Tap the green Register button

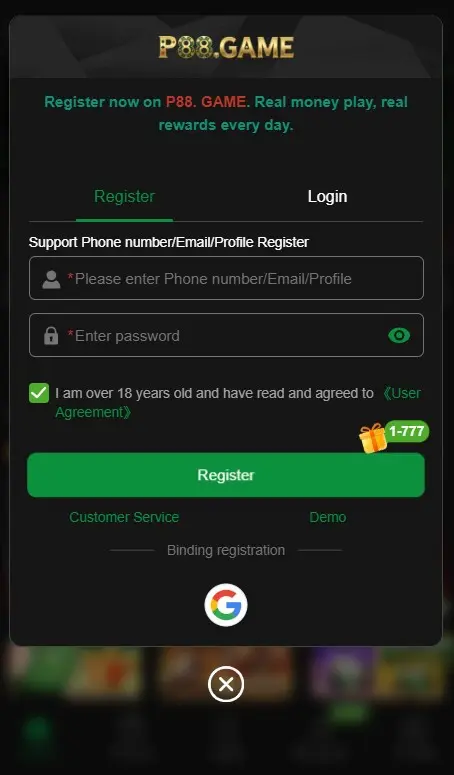click(226, 475)
